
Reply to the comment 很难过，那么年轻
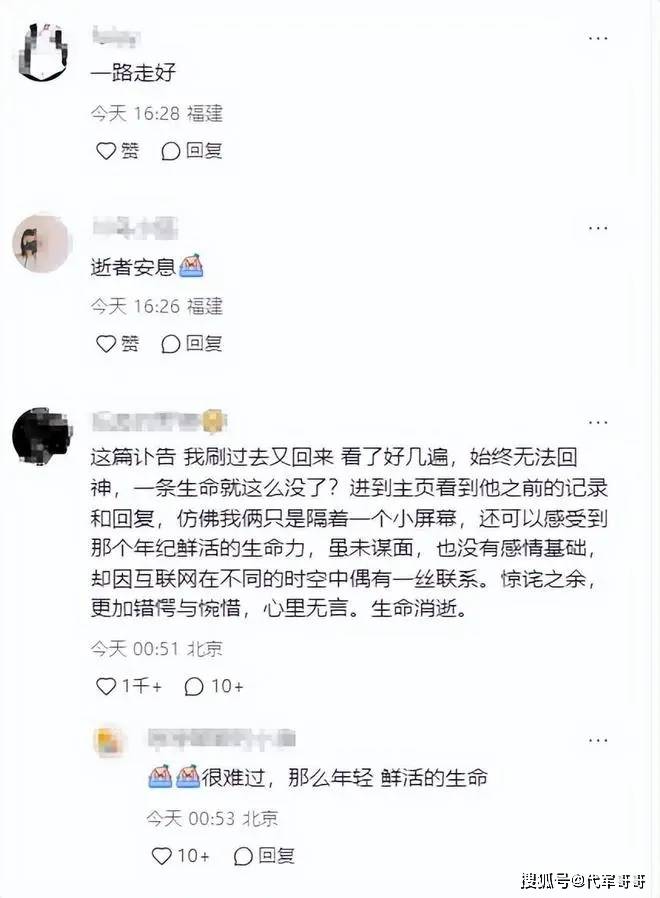(x=264, y=856)
